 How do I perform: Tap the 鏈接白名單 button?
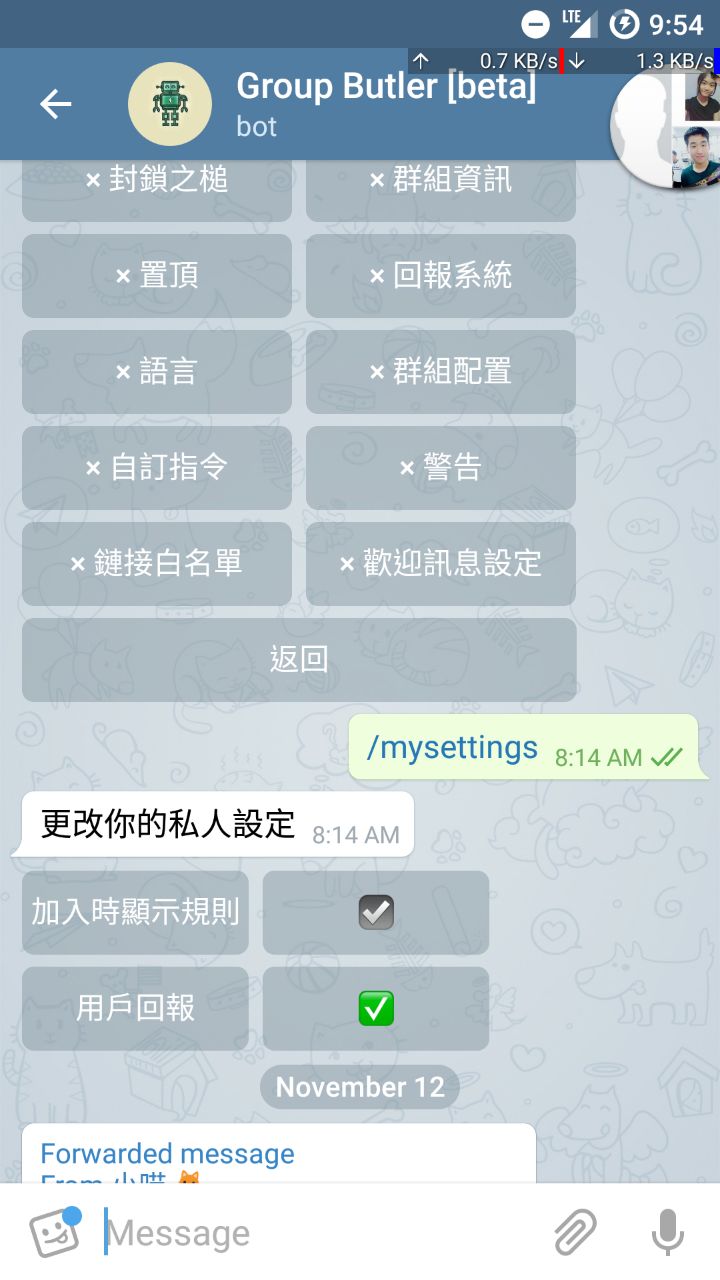tap(157, 564)
